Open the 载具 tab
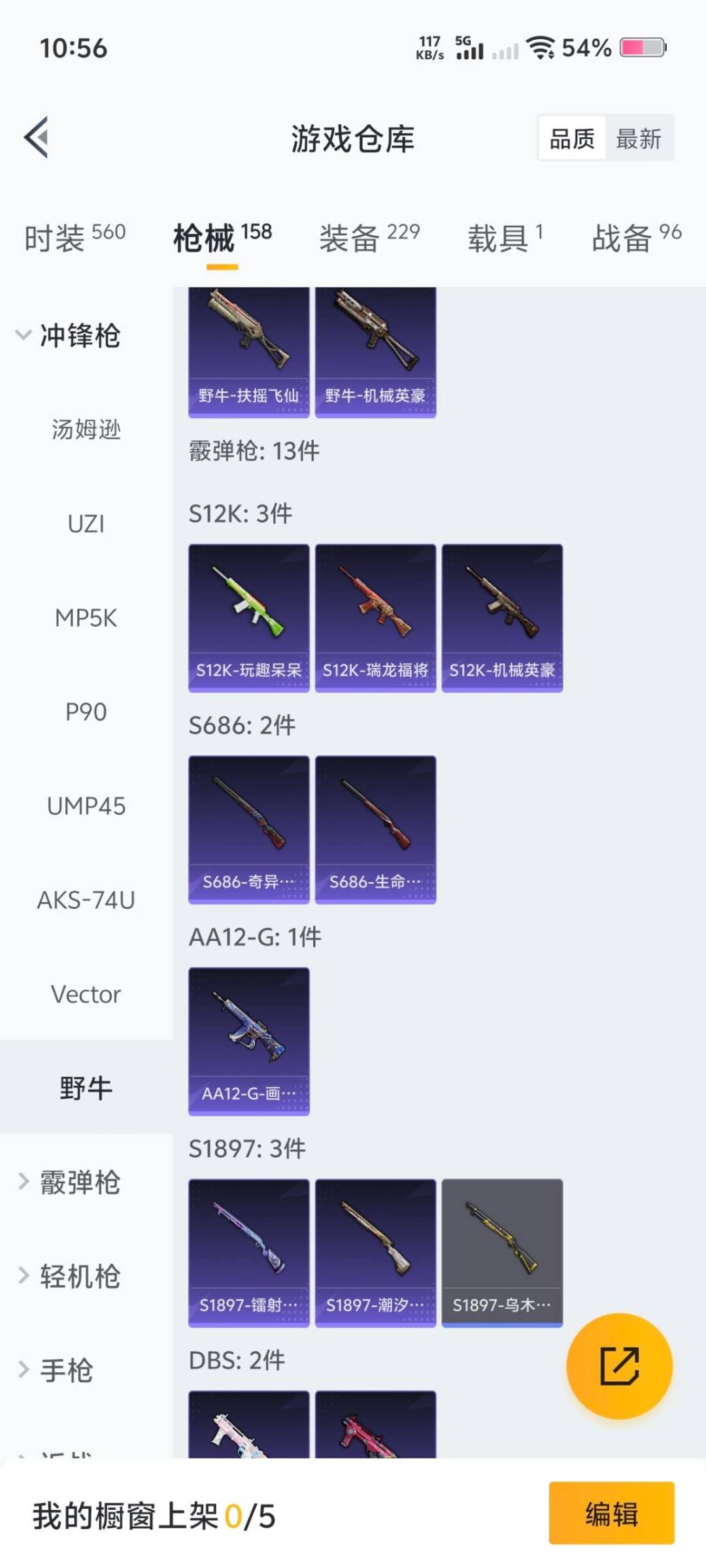Image resolution: width=706 pixels, height=1568 pixels. click(x=505, y=237)
